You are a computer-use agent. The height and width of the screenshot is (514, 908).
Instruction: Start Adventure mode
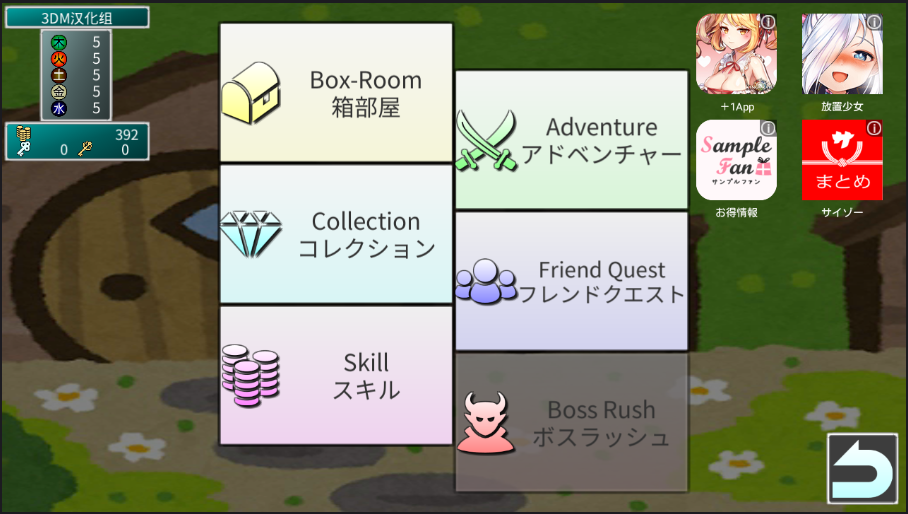pyautogui.click(x=572, y=140)
